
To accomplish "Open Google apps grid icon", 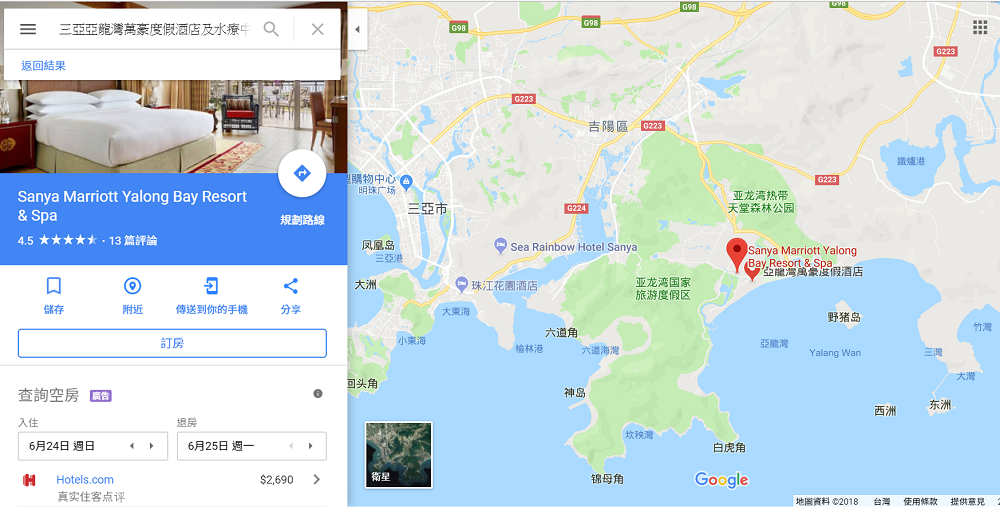I will (x=979, y=27).
